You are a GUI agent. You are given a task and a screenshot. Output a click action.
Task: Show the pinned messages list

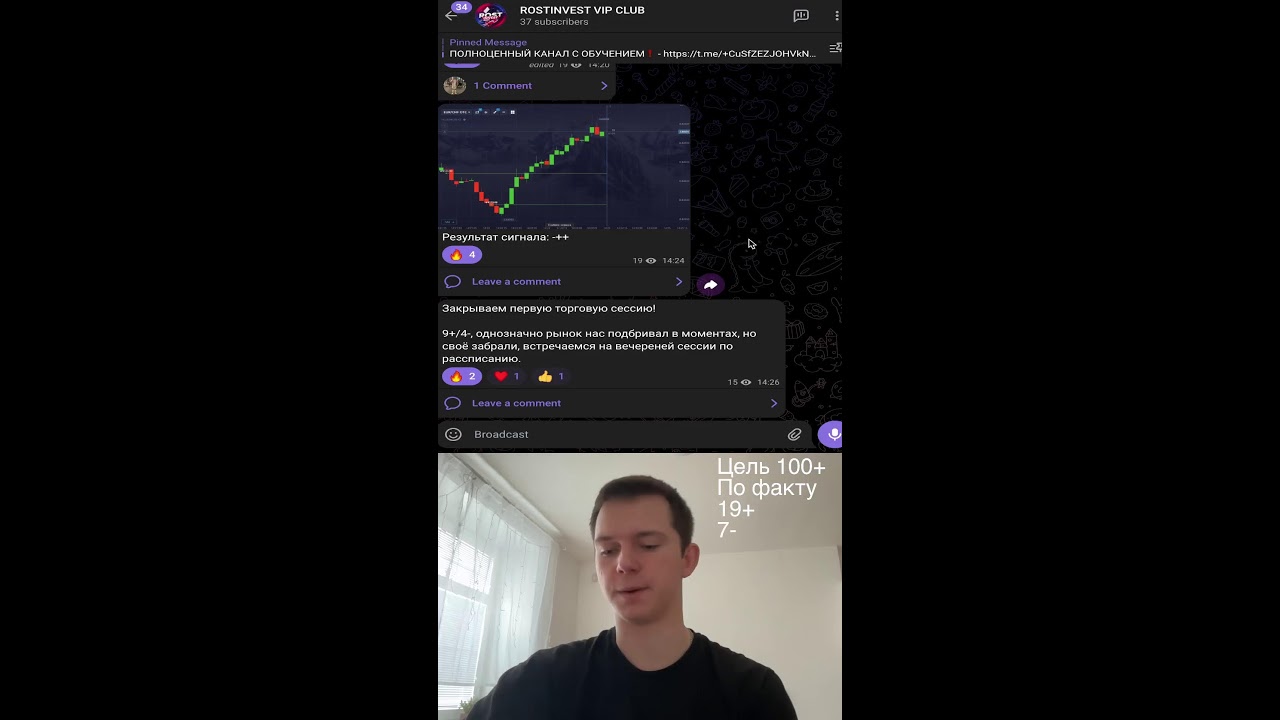835,48
